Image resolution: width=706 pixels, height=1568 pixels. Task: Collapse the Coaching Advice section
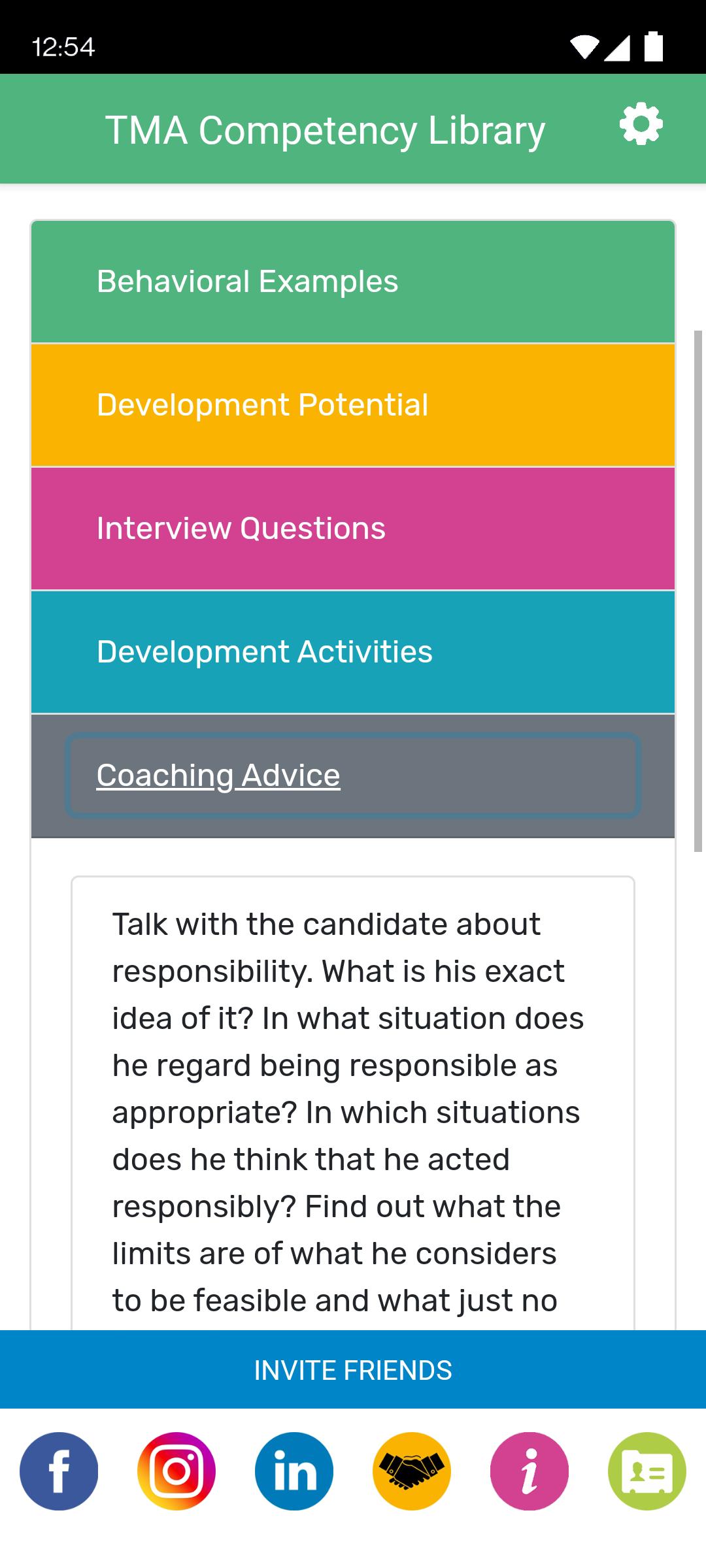(x=353, y=776)
